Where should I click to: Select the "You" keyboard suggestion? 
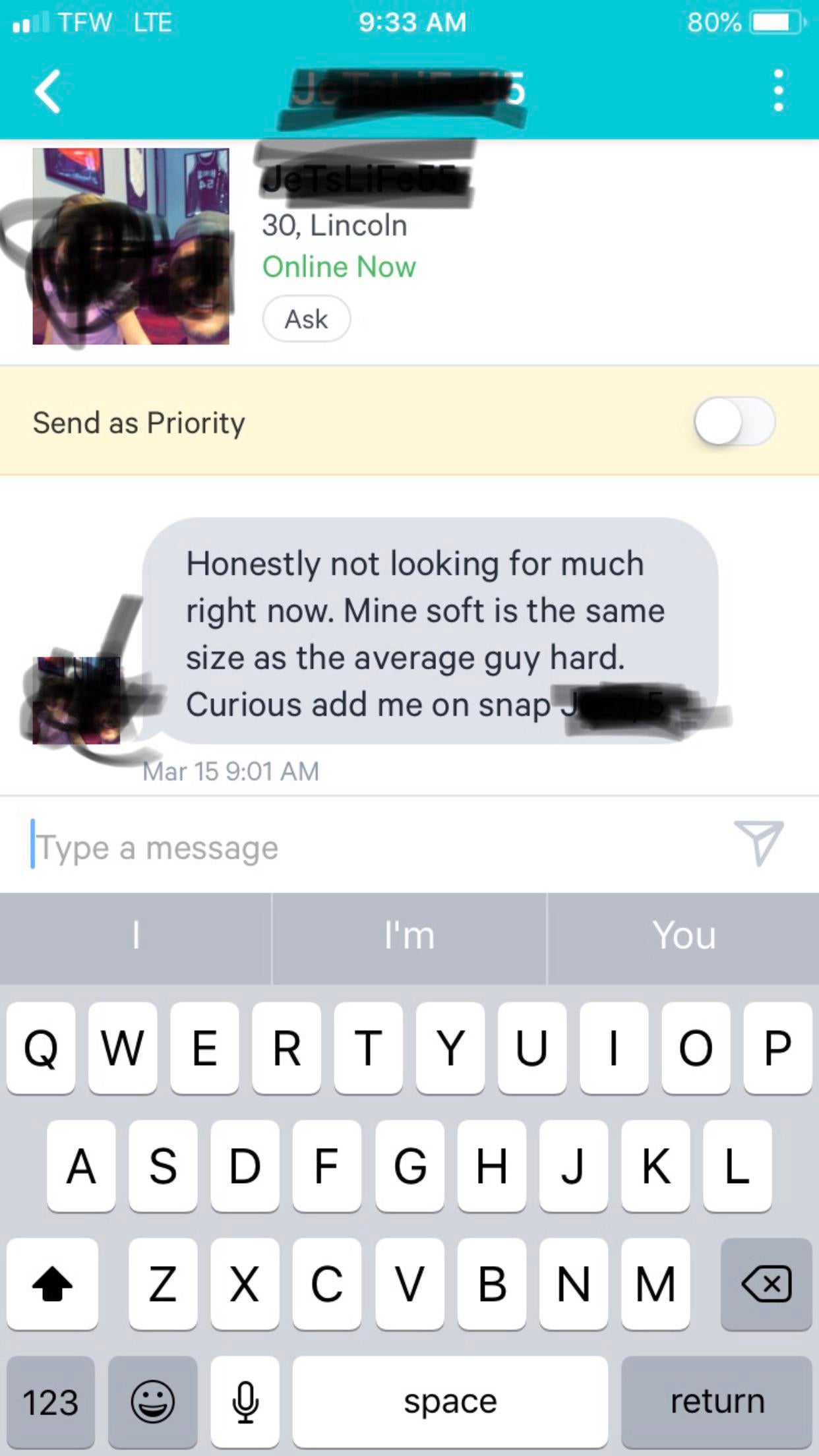tap(684, 936)
